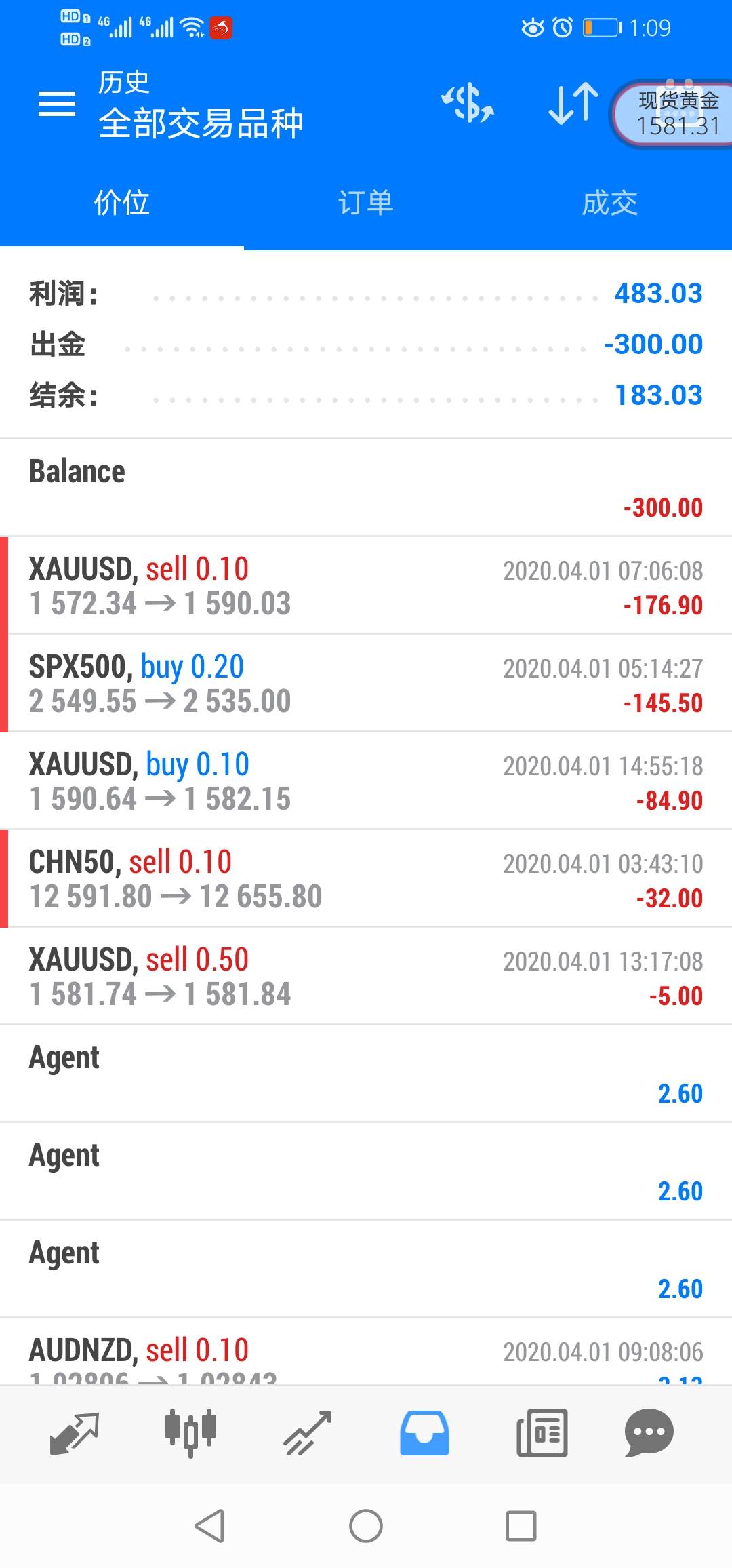Open the AUDNZD sell 0.10 trade
The image size is (732, 1568).
[x=366, y=1352]
